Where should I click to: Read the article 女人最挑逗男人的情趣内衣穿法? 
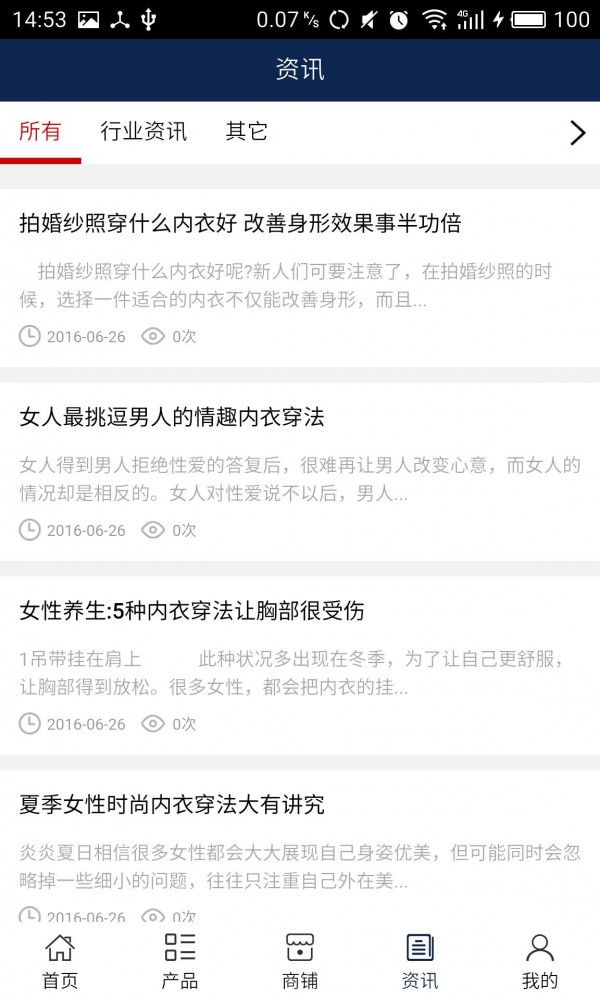172,417
